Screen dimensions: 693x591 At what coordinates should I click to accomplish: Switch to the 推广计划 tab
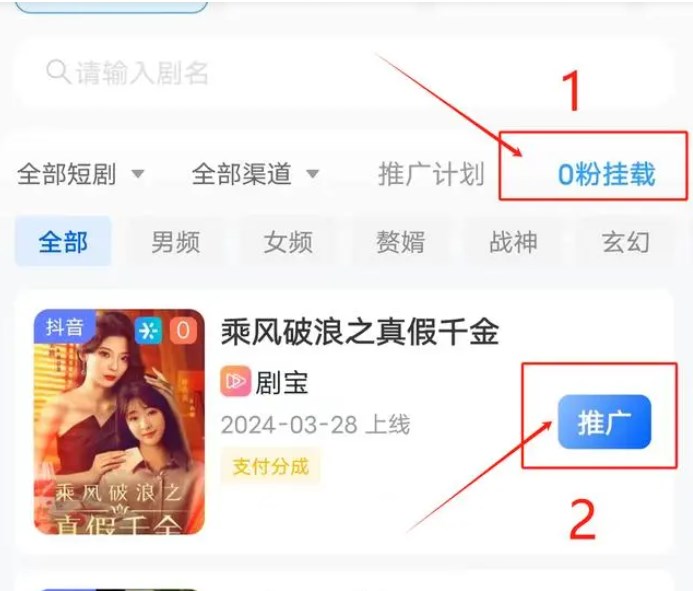pyautogui.click(x=430, y=174)
